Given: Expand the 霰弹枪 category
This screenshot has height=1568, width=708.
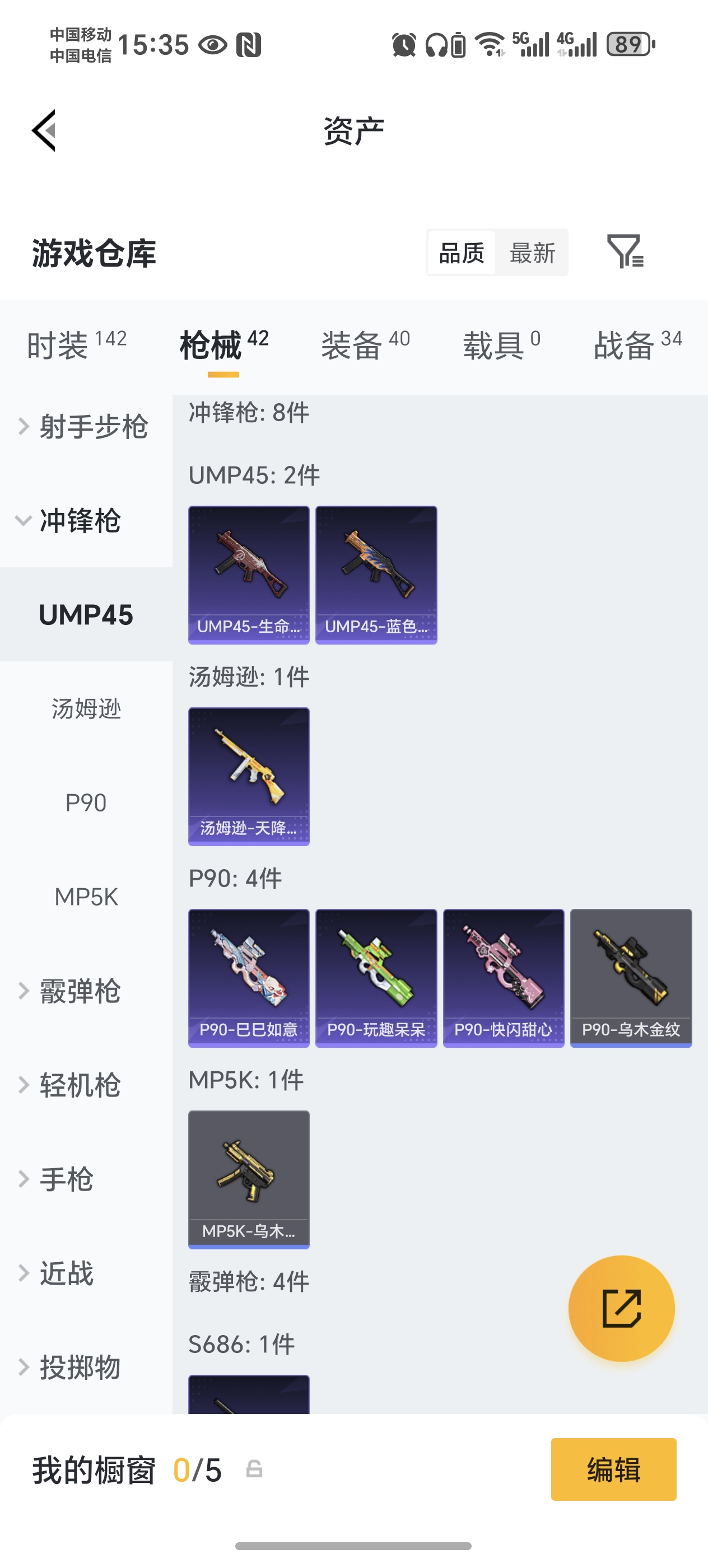Looking at the screenshot, I should pos(79,991).
